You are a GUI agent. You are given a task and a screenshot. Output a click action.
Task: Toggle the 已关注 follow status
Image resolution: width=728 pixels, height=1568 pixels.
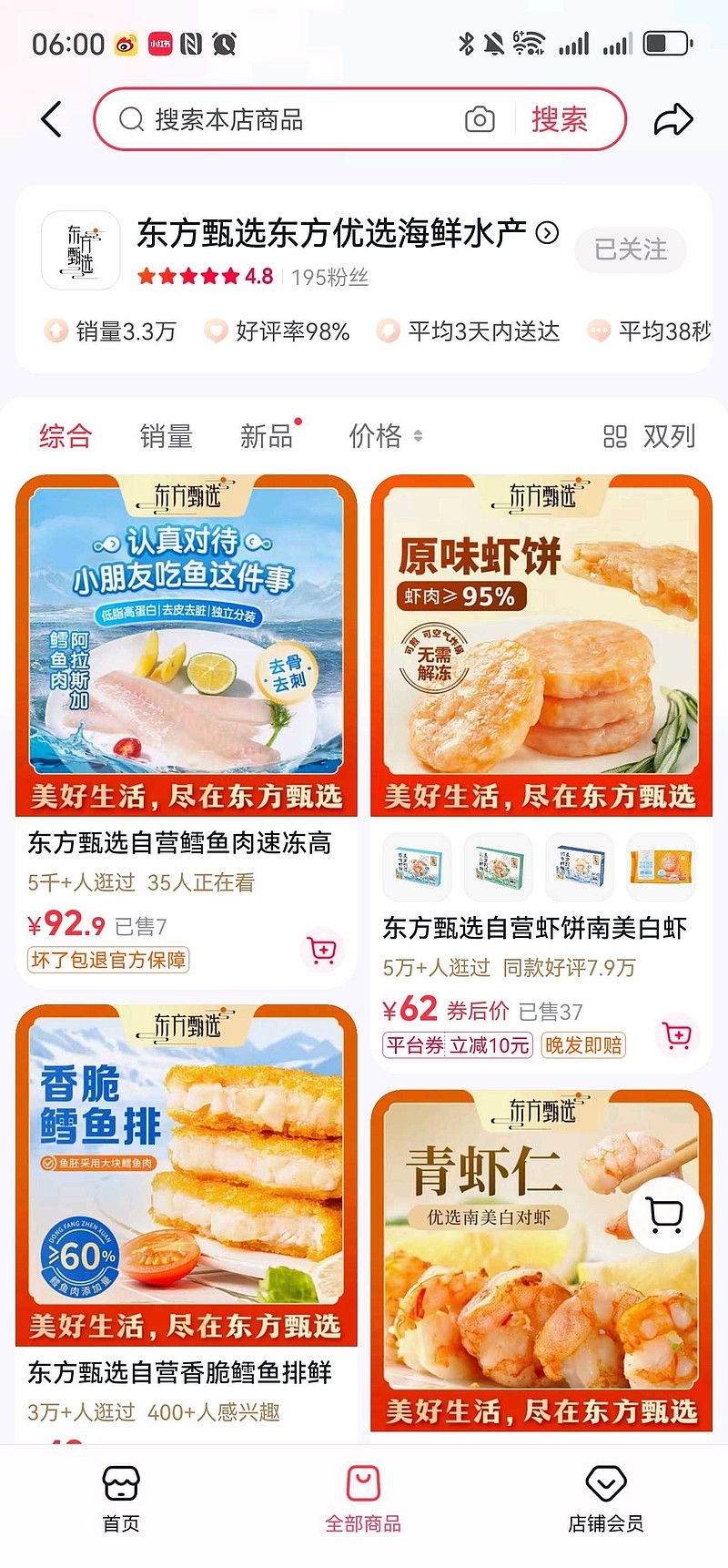tap(631, 249)
